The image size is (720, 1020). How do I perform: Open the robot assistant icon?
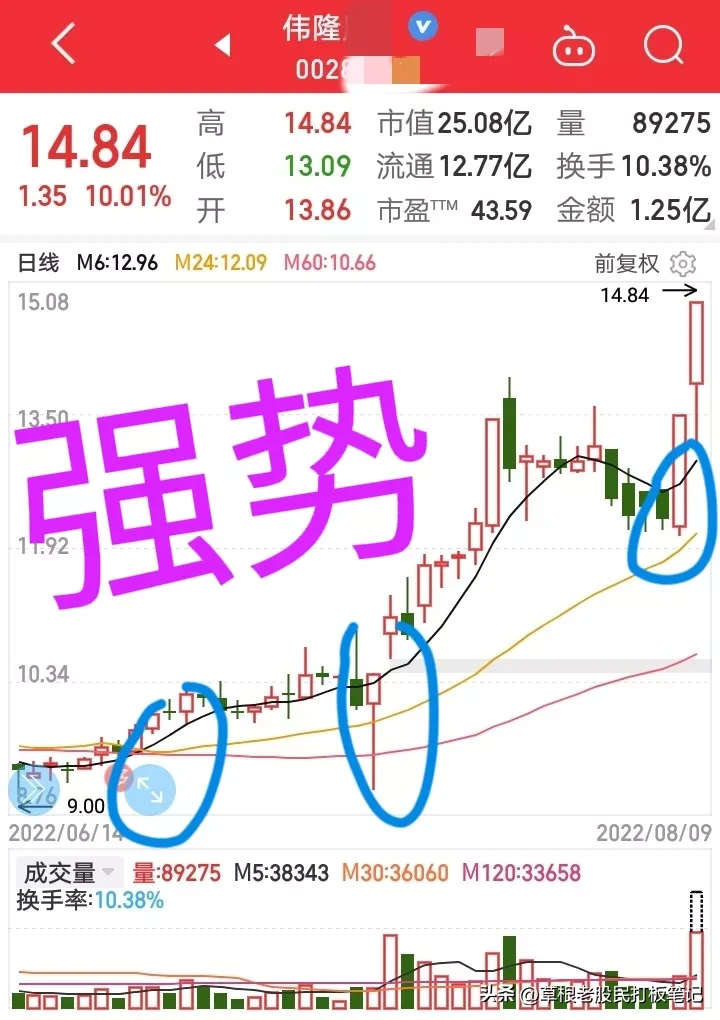click(573, 46)
